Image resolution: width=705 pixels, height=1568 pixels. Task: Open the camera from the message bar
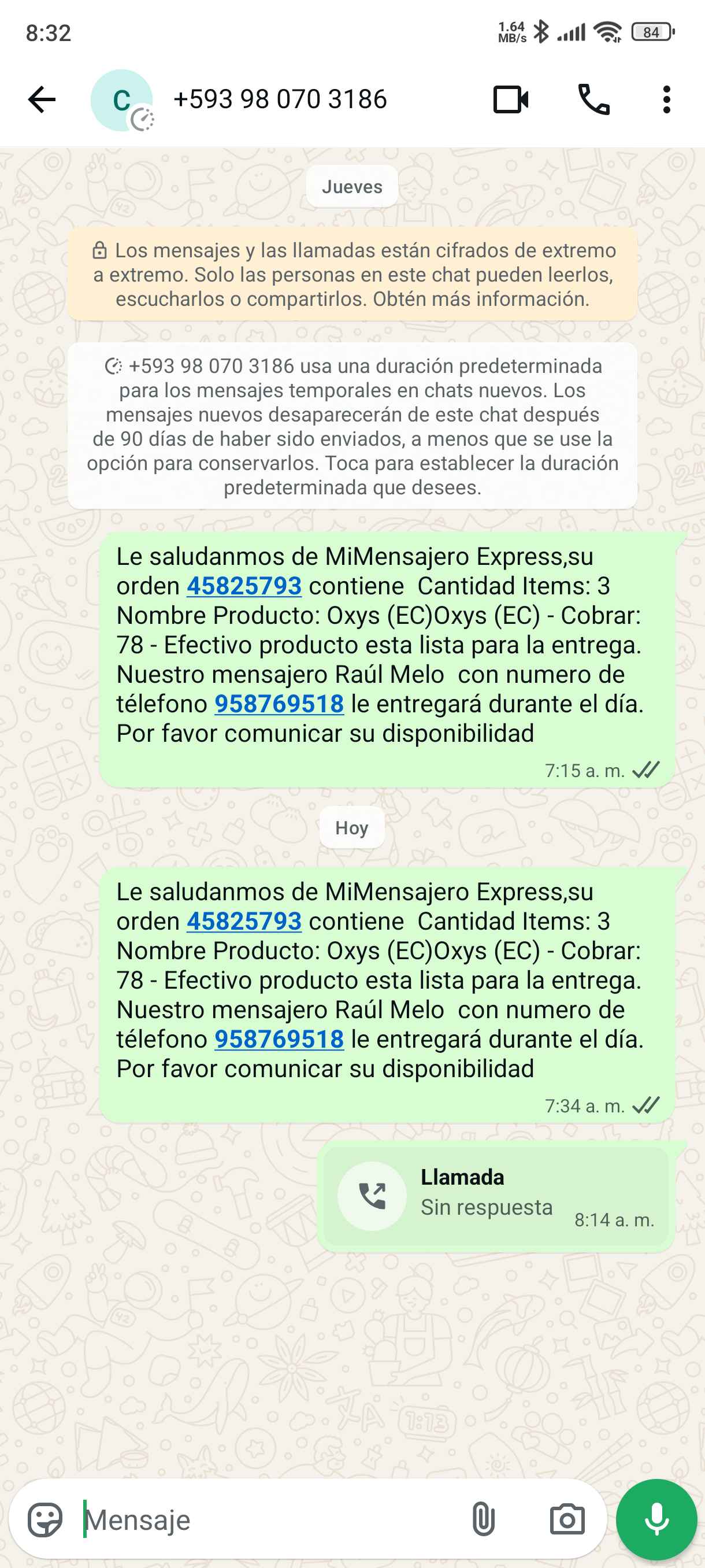coord(567,1520)
